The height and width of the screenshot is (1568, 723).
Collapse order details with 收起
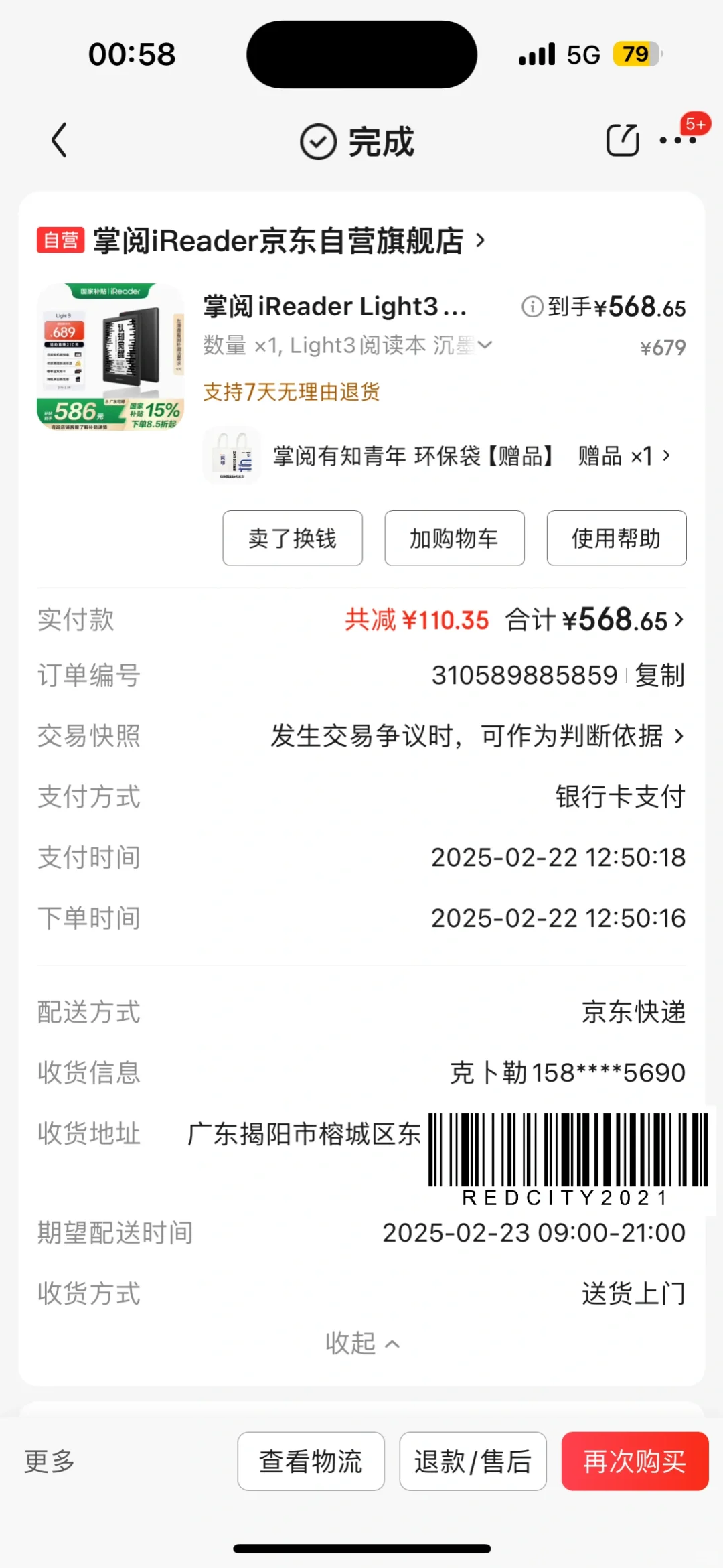point(361,1343)
